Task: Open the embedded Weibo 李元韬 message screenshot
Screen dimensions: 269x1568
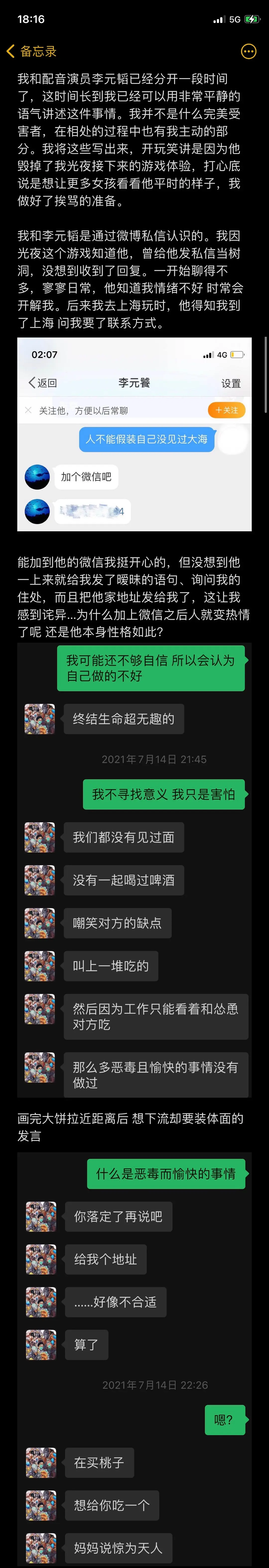Action: coord(134,434)
